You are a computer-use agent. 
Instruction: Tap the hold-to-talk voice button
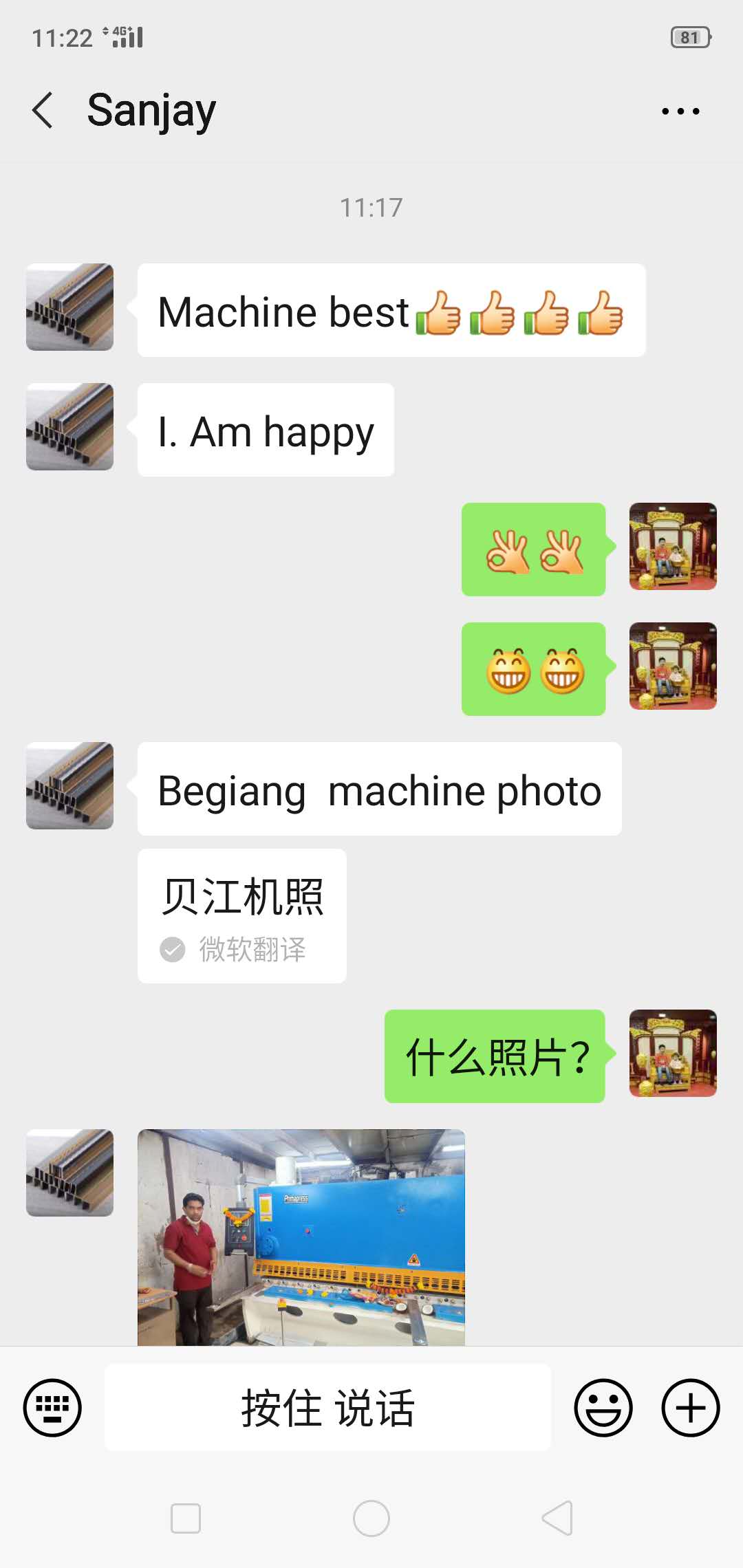[327, 1407]
